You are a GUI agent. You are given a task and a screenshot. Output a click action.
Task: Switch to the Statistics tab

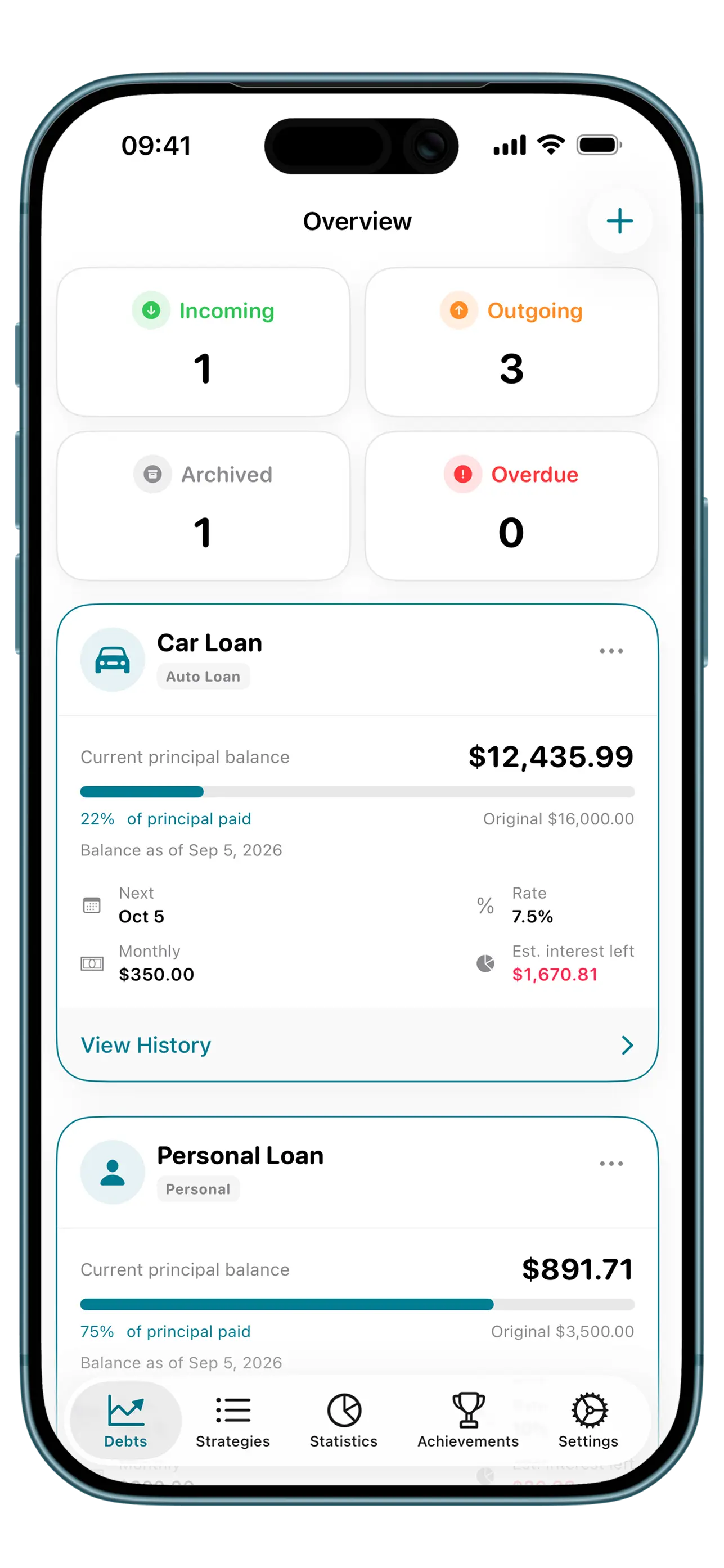(x=343, y=1421)
